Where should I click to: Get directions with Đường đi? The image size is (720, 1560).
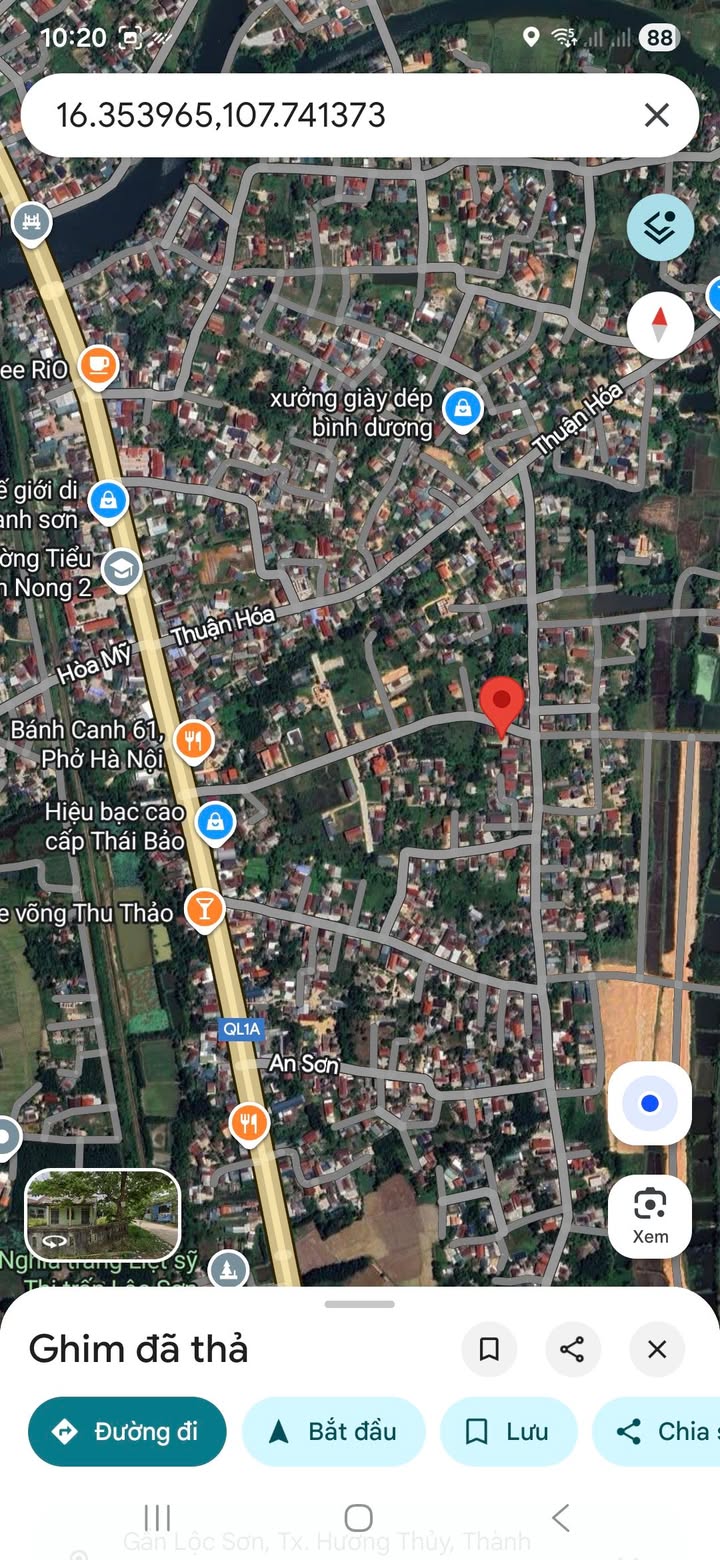click(127, 1431)
